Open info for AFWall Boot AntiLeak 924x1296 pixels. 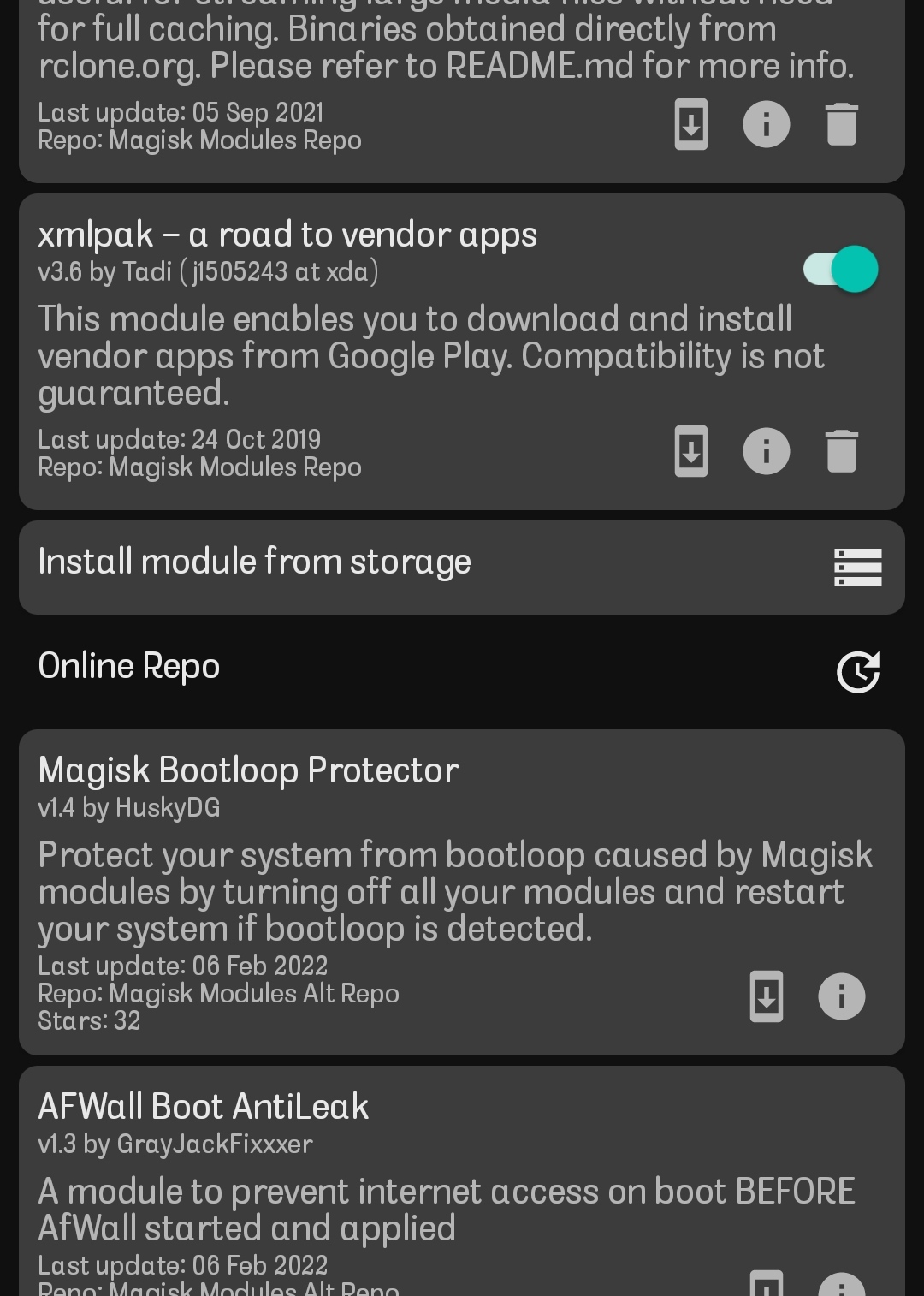(x=842, y=1284)
